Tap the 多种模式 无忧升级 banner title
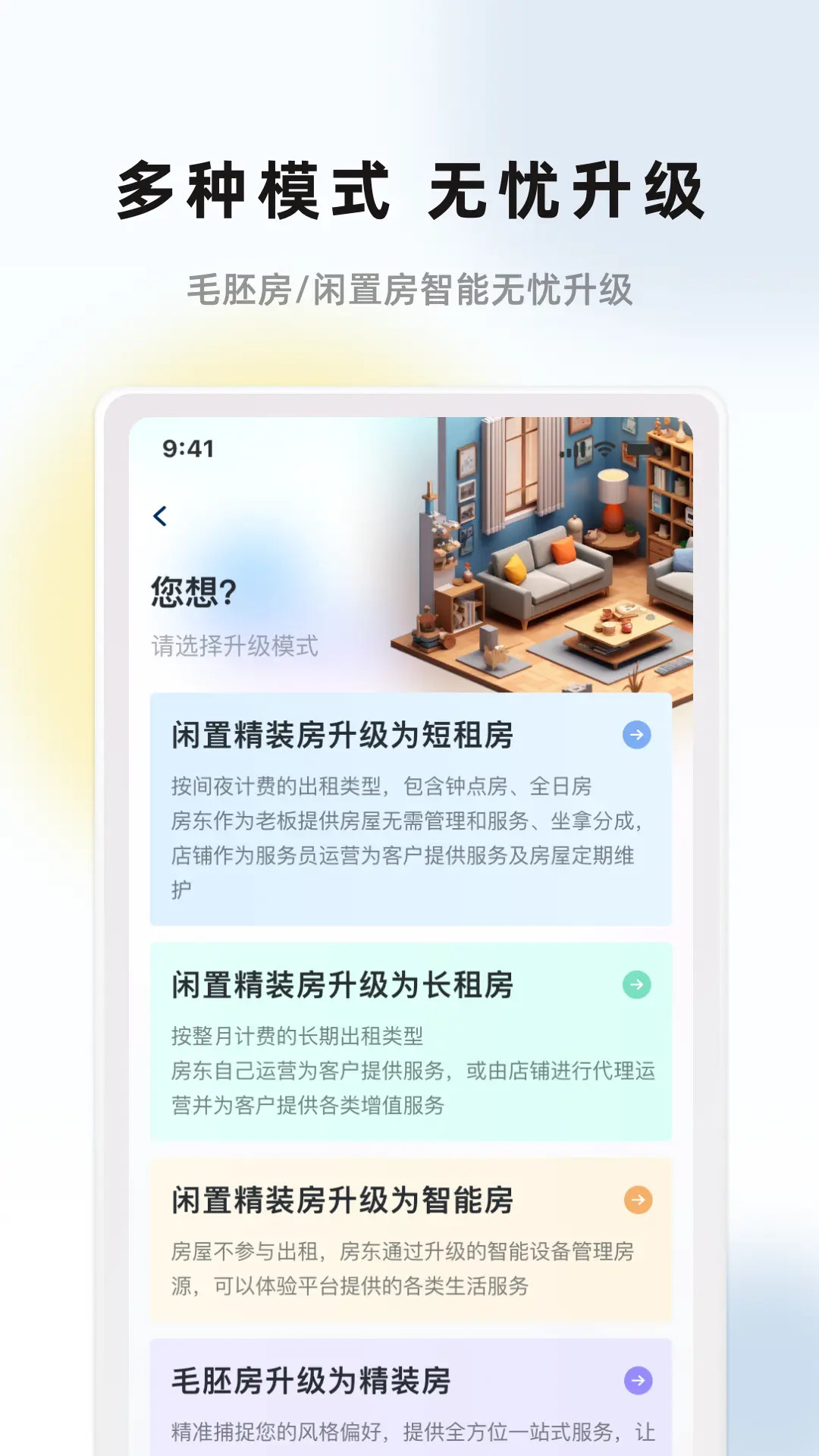The image size is (819, 1456). click(409, 190)
